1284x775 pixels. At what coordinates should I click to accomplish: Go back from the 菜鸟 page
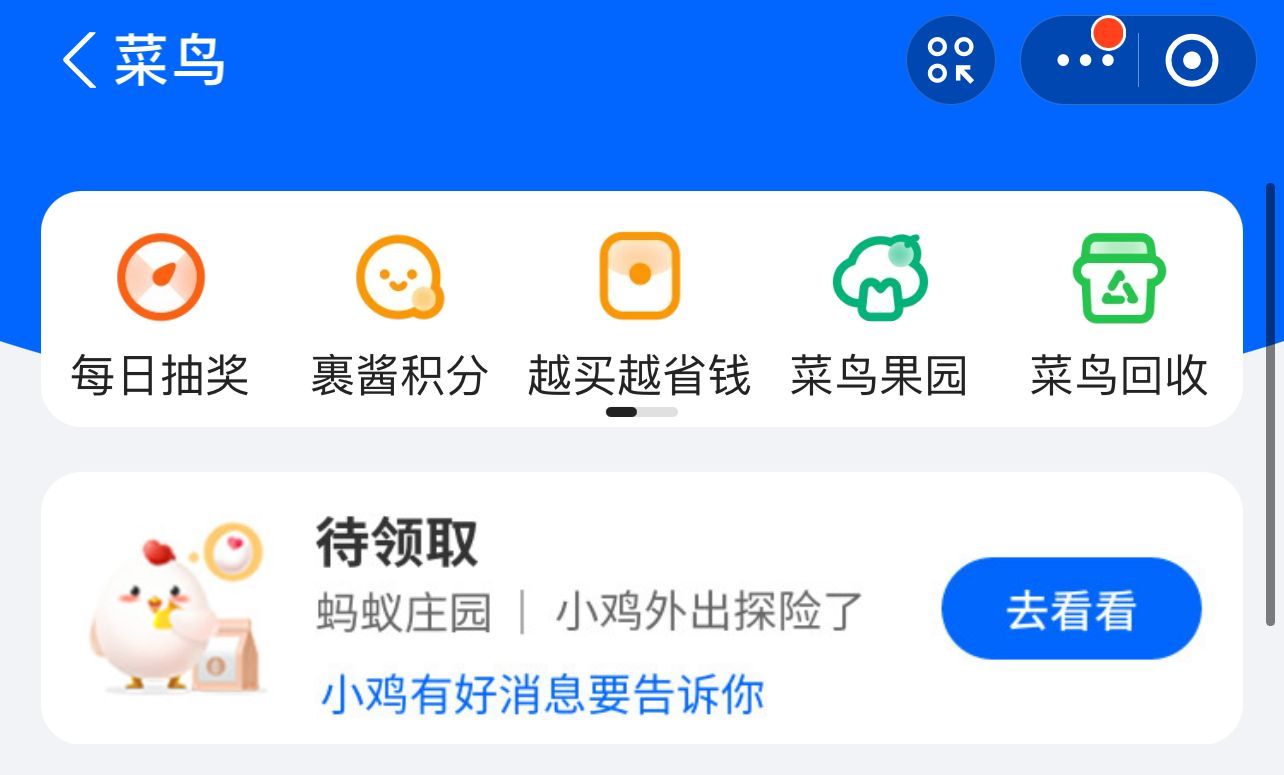click(x=80, y=60)
